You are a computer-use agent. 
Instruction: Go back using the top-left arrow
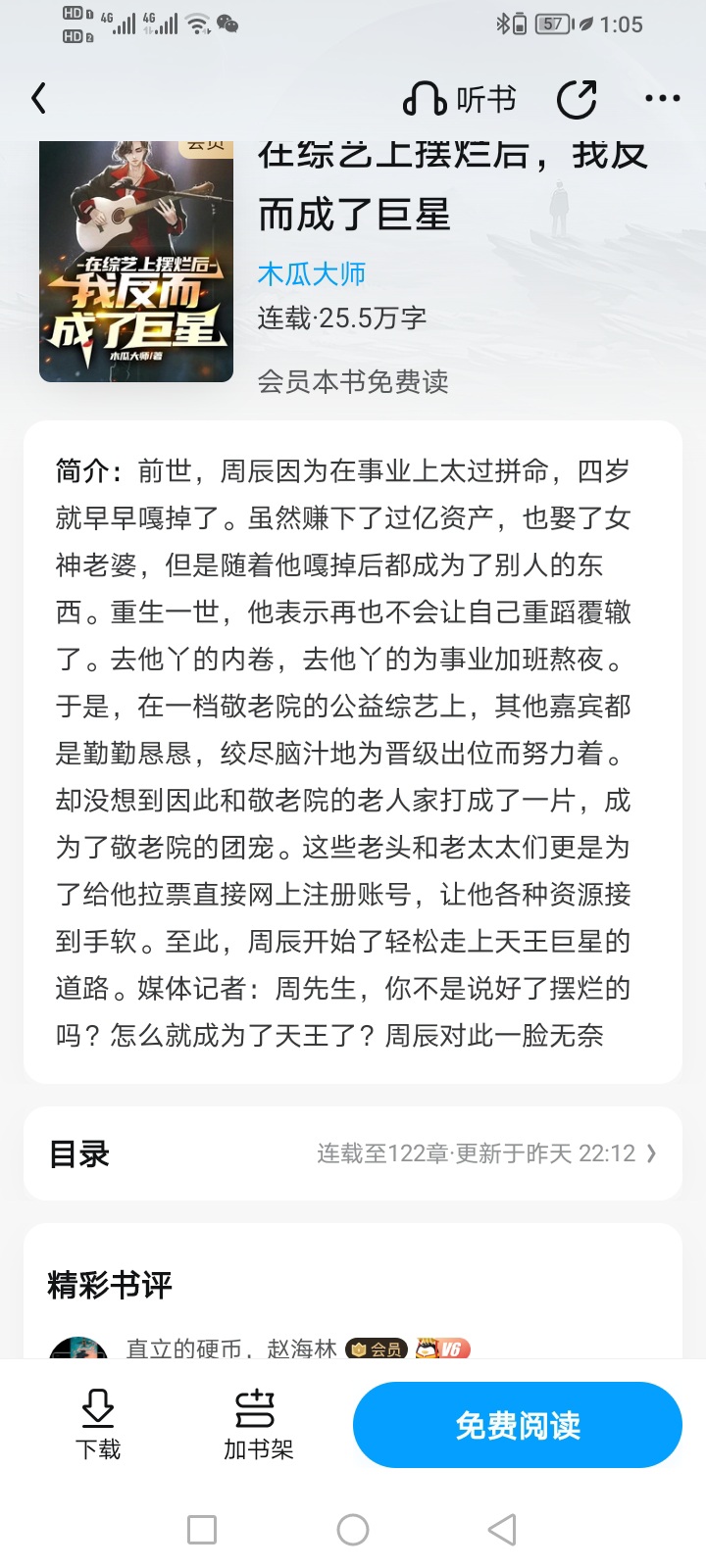39,98
